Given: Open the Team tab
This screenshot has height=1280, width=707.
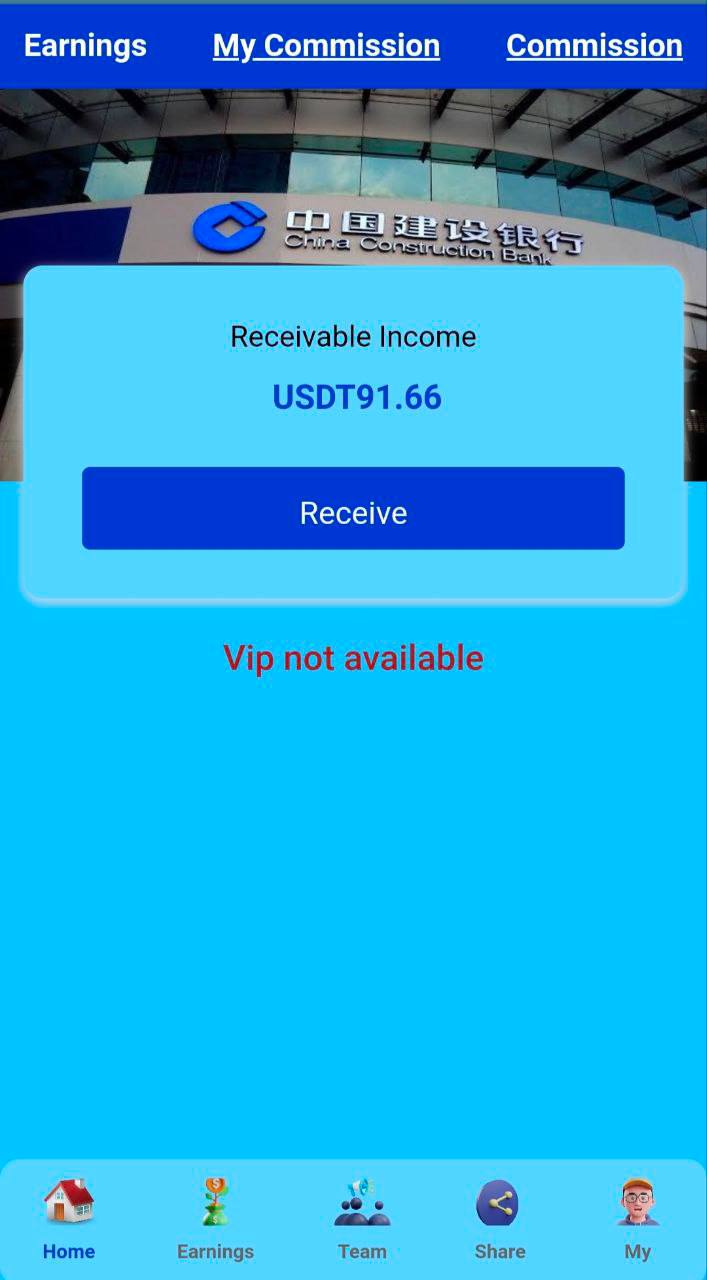Looking at the screenshot, I should (x=362, y=1218).
